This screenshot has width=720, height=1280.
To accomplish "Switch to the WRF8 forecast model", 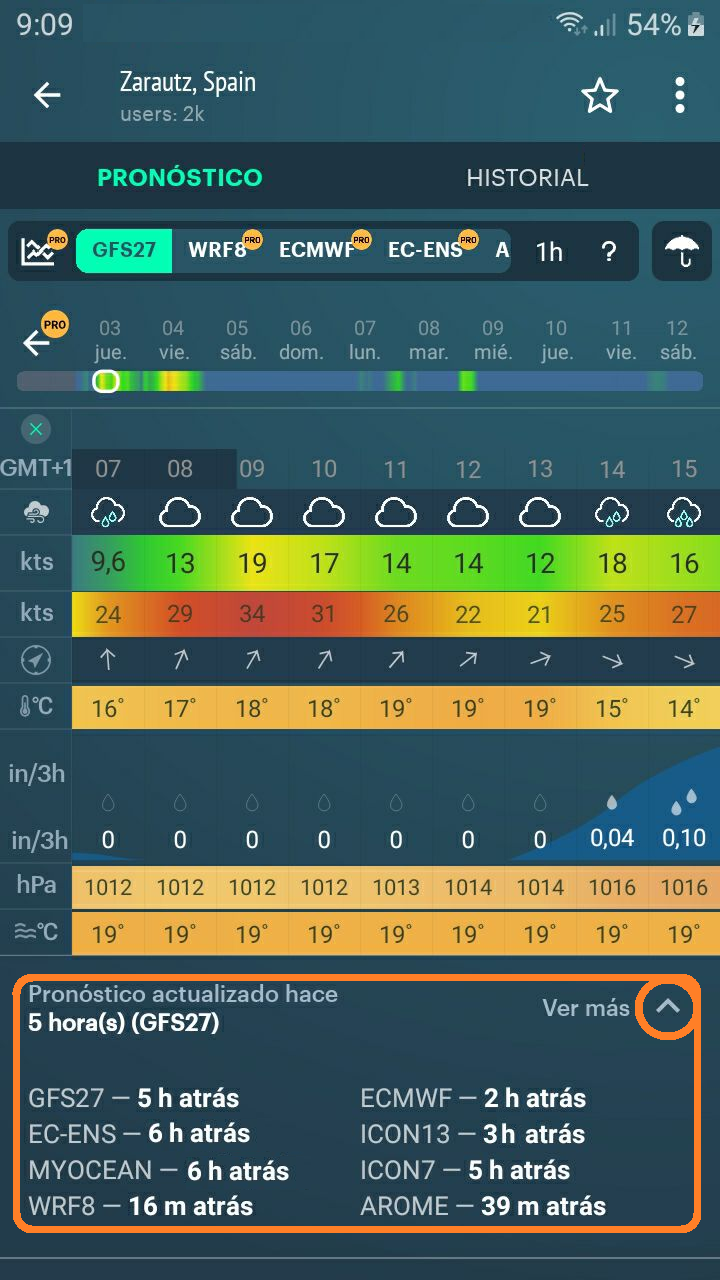I will tap(218, 250).
